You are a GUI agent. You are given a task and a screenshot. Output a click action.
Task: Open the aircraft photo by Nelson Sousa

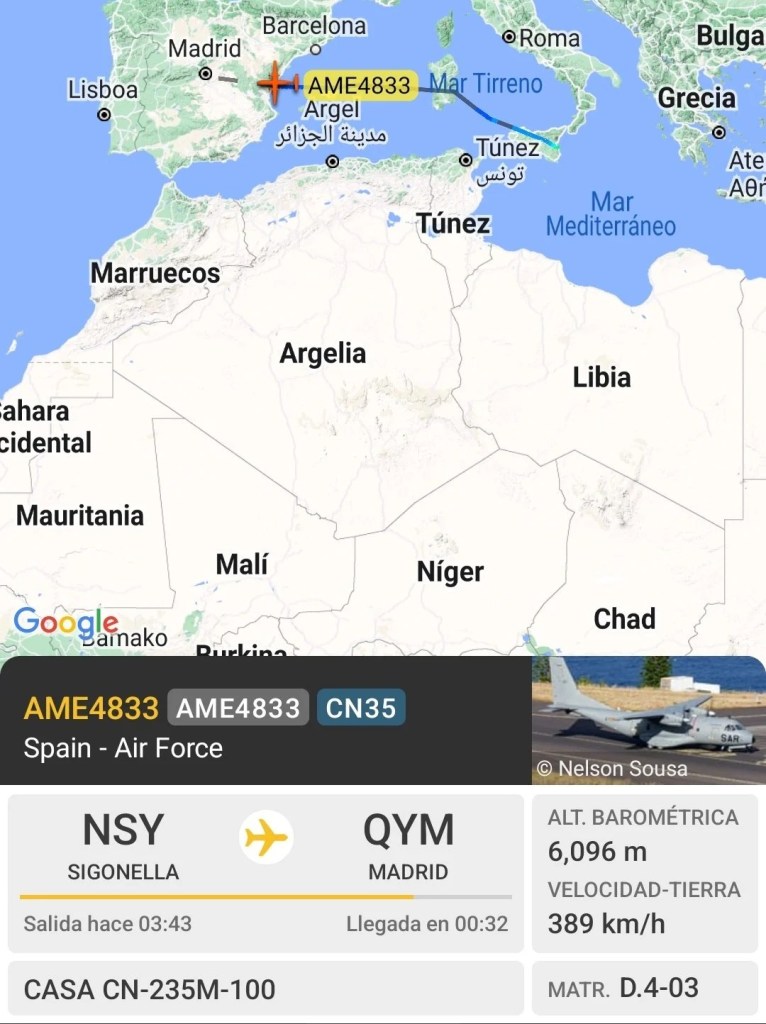648,719
